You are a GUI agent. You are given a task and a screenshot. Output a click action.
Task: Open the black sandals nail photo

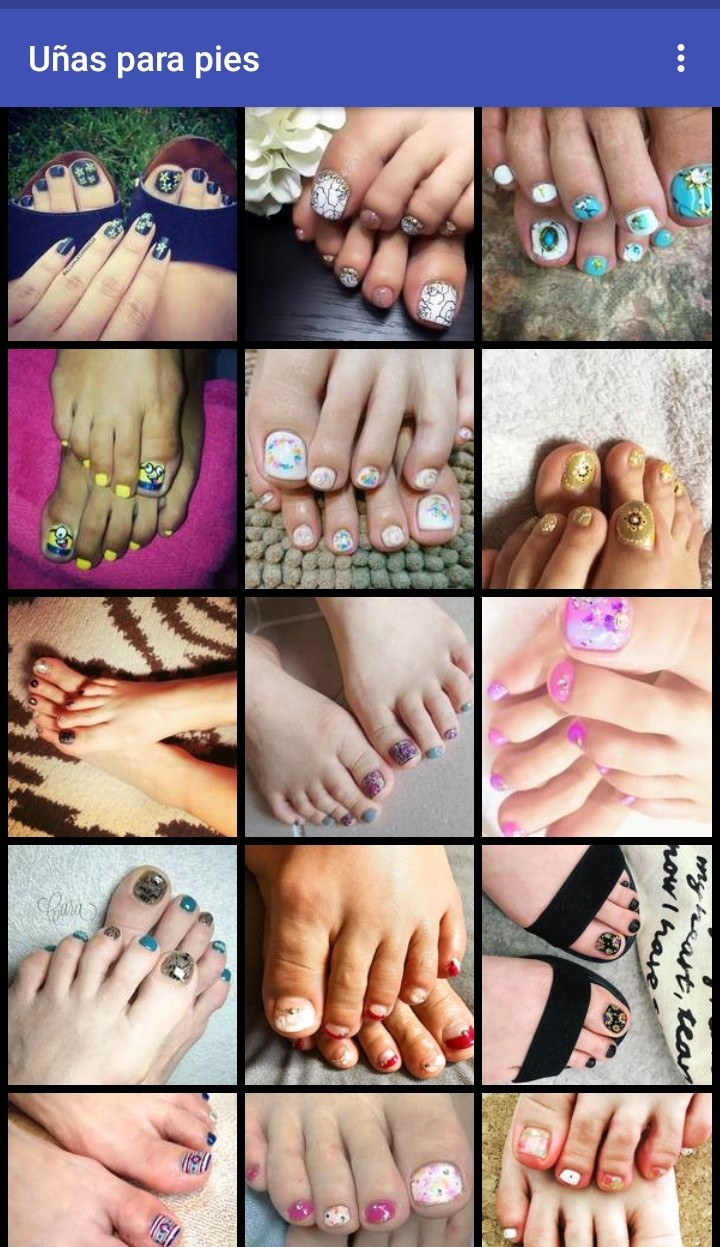(x=597, y=964)
